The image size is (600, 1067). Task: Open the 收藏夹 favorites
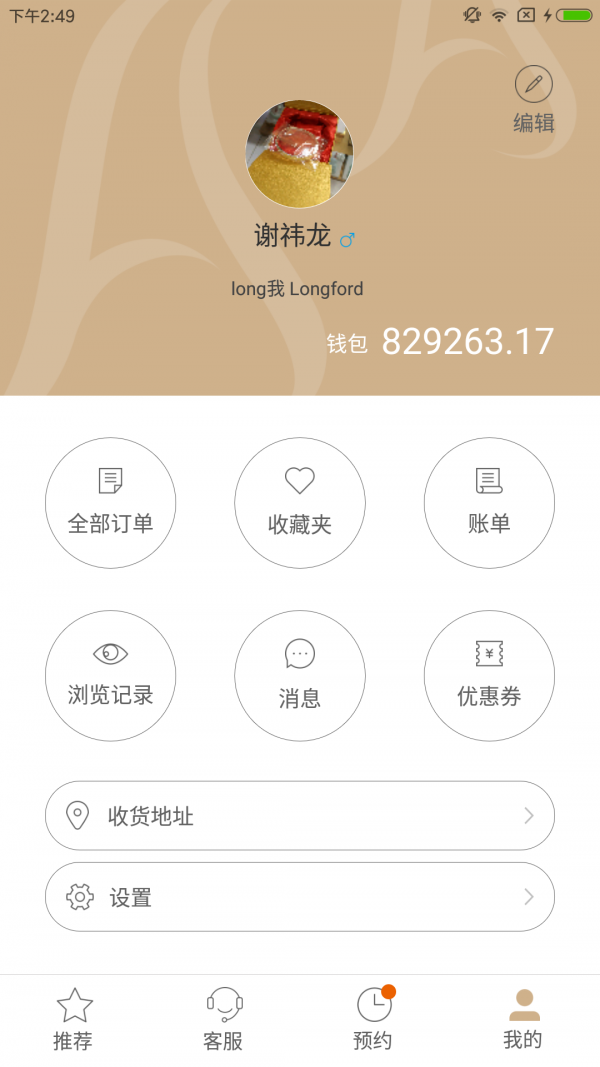tap(300, 503)
